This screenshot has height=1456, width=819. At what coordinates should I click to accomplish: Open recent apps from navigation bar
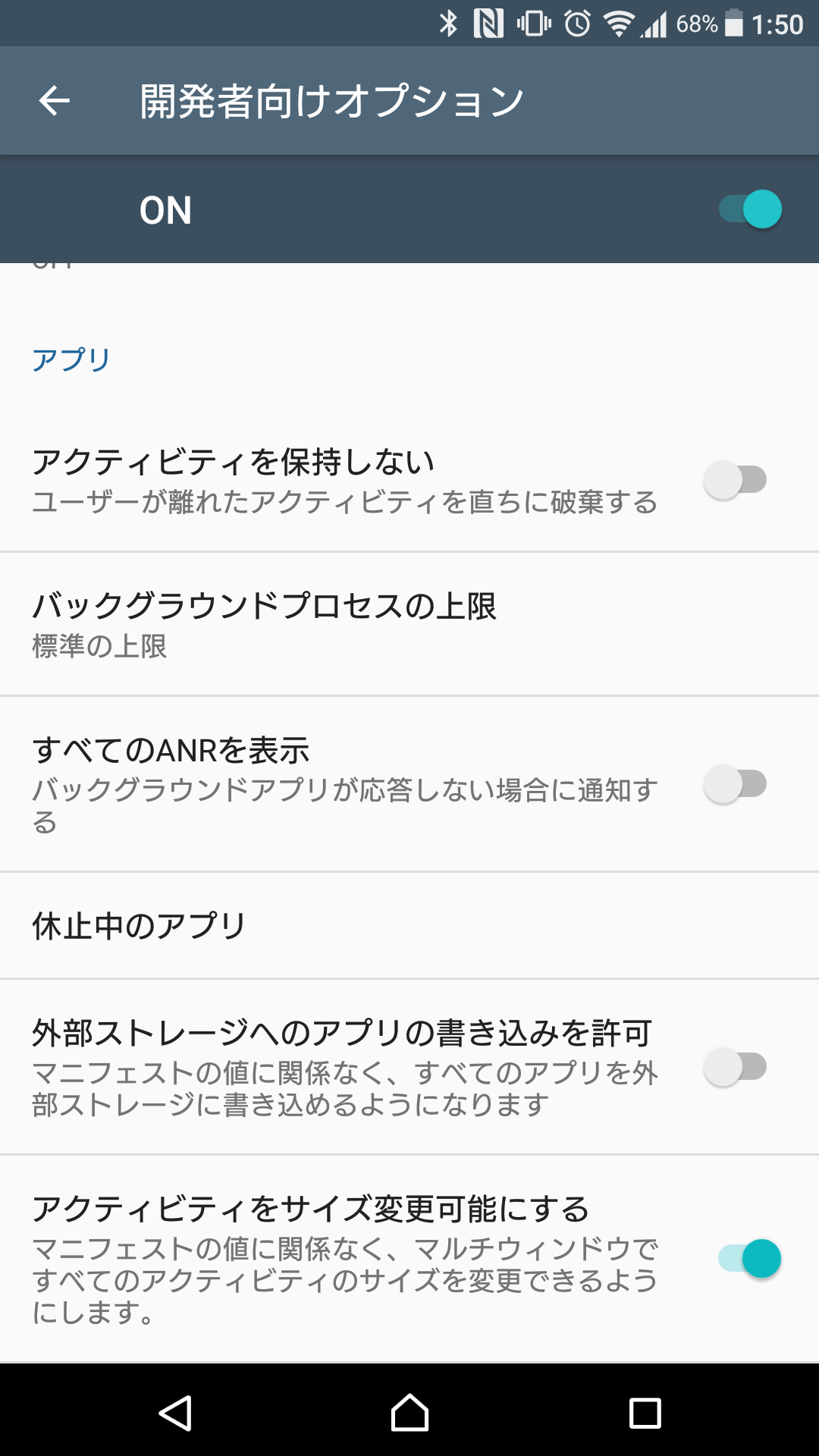click(645, 1414)
